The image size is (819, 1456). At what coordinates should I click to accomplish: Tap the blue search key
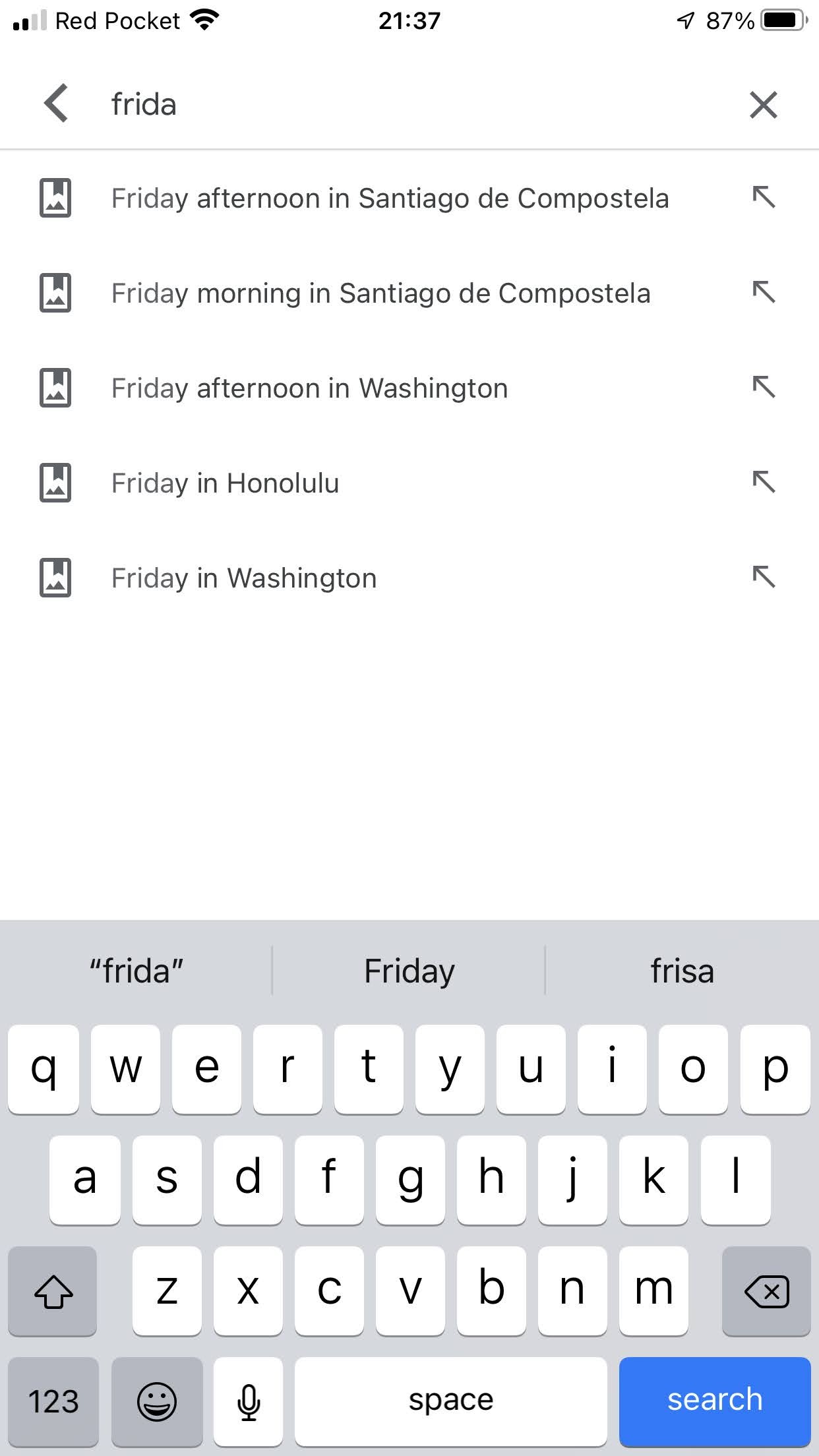[715, 1401]
